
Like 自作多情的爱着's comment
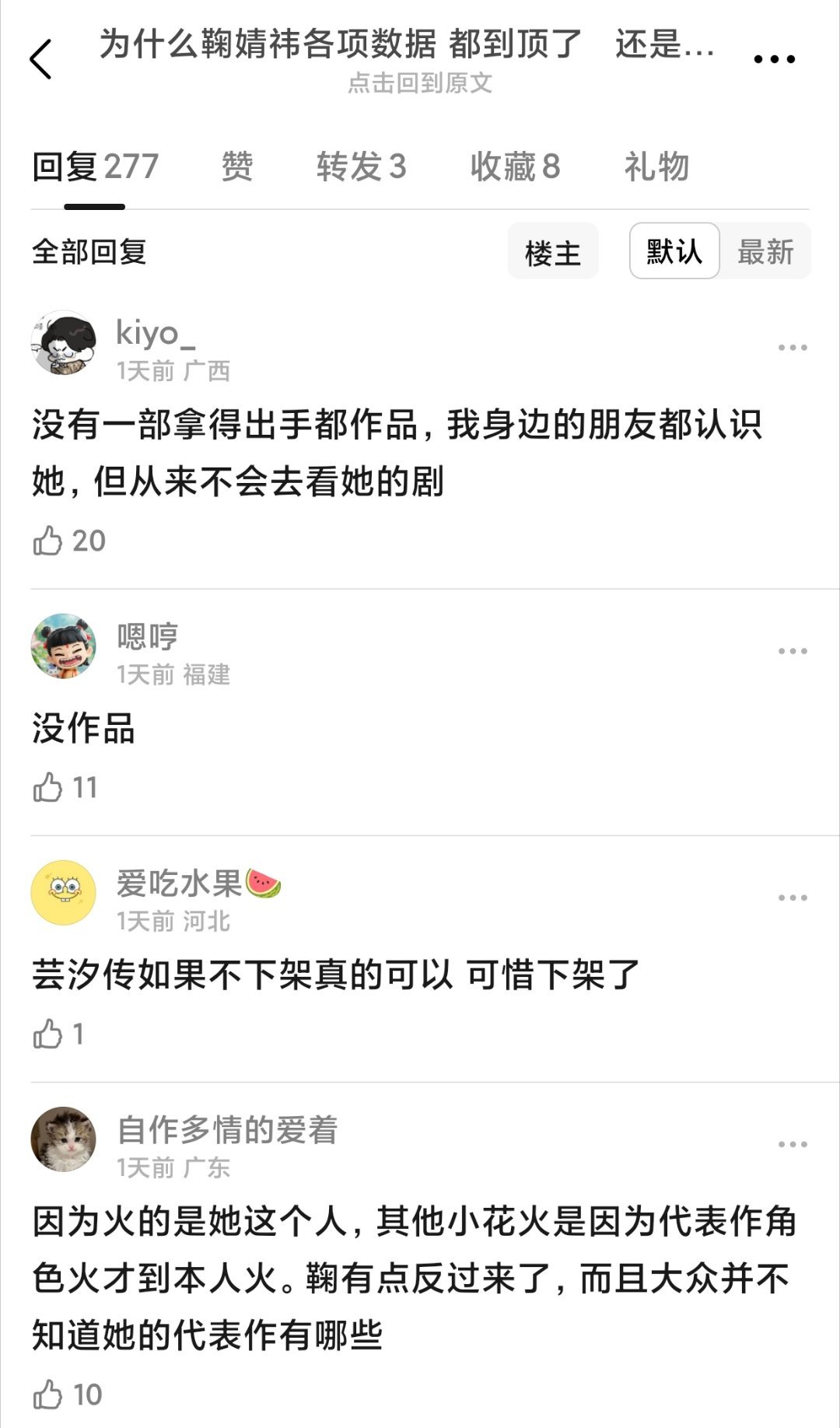[68, 1395]
